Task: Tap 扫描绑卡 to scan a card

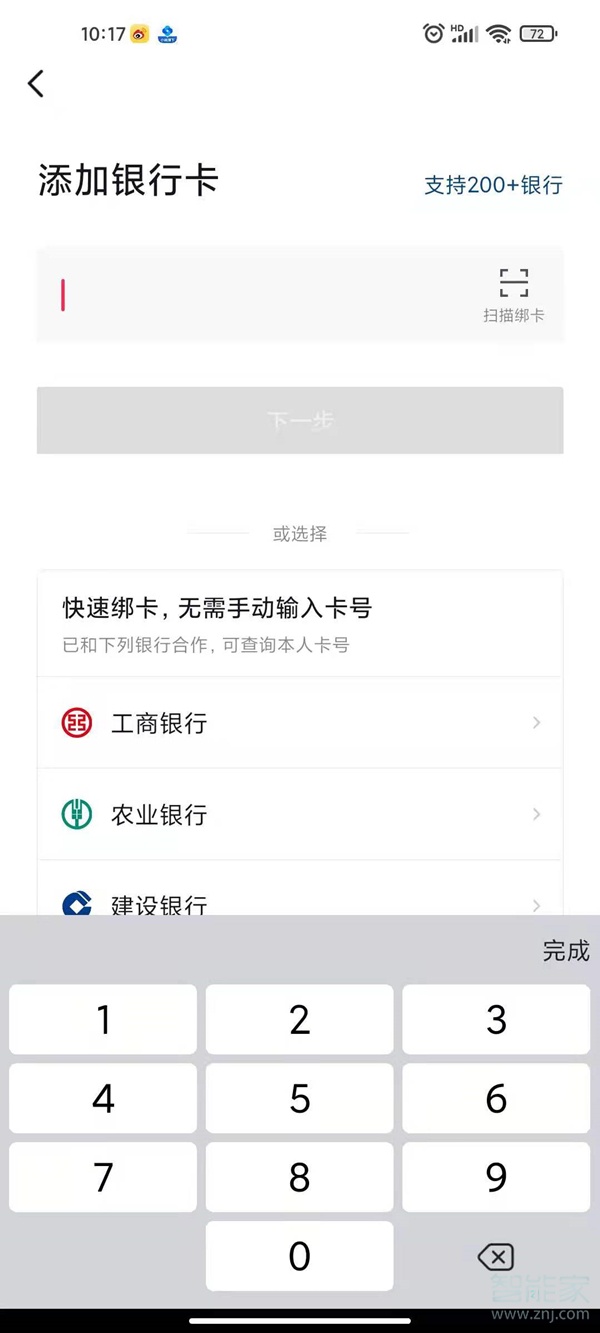Action: click(513, 295)
